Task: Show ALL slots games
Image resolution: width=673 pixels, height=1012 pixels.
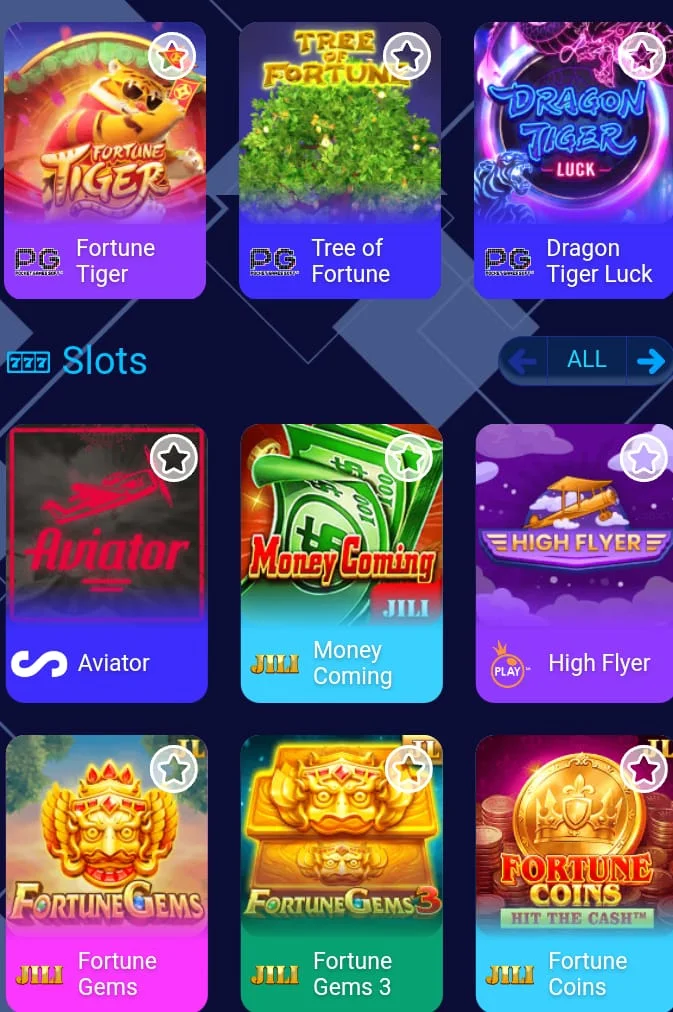Action: pos(586,360)
